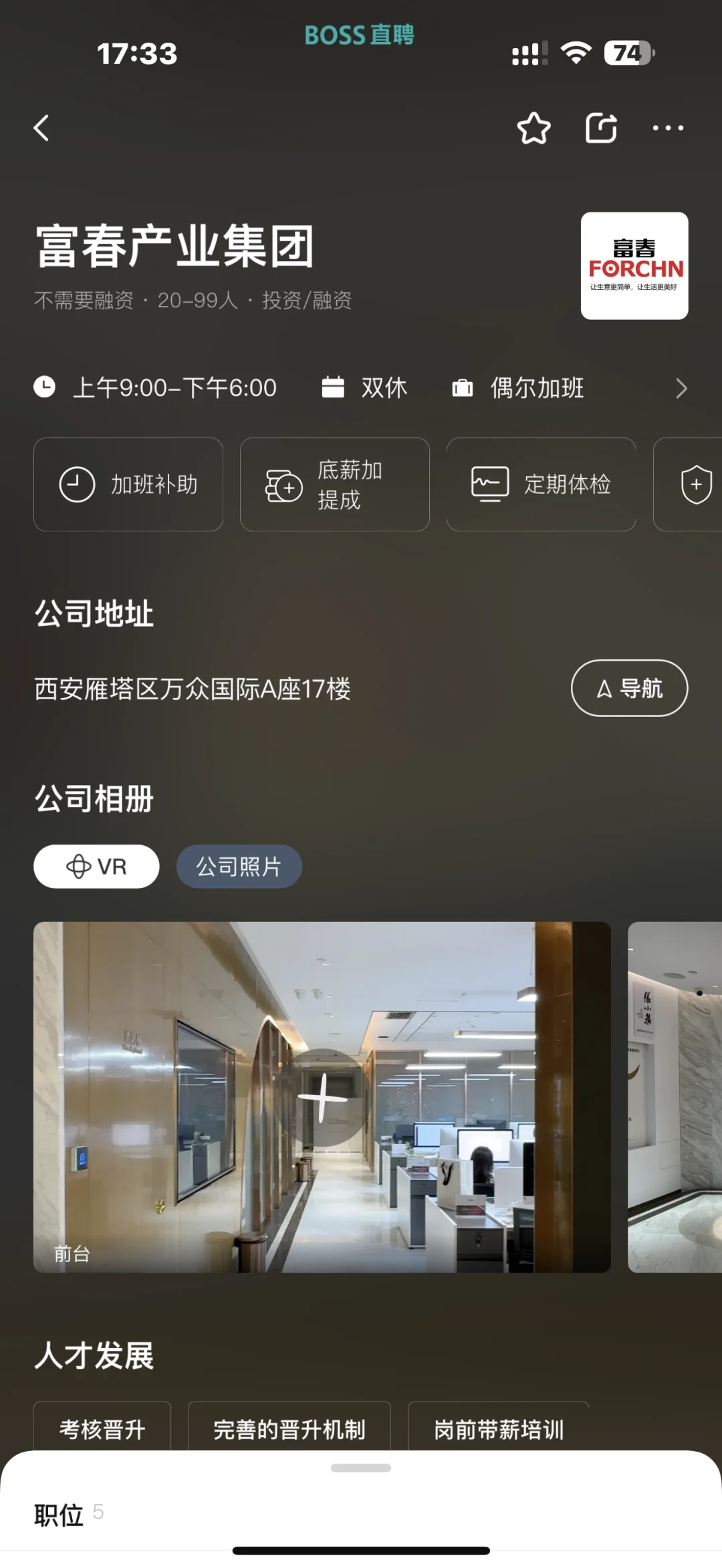Tap the 定期体检 benefit chip

pyautogui.click(x=541, y=484)
